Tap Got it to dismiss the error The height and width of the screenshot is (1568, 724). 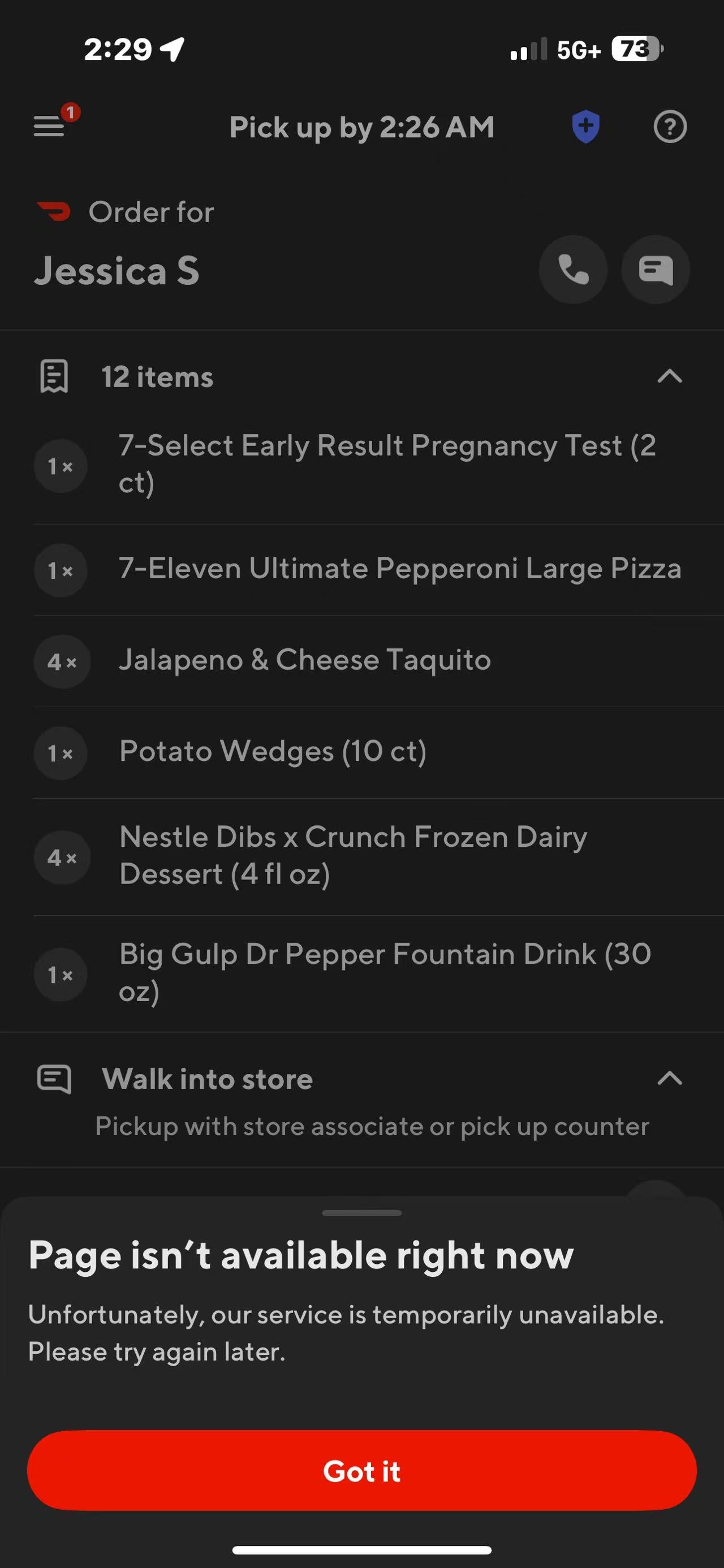pyautogui.click(x=361, y=1470)
